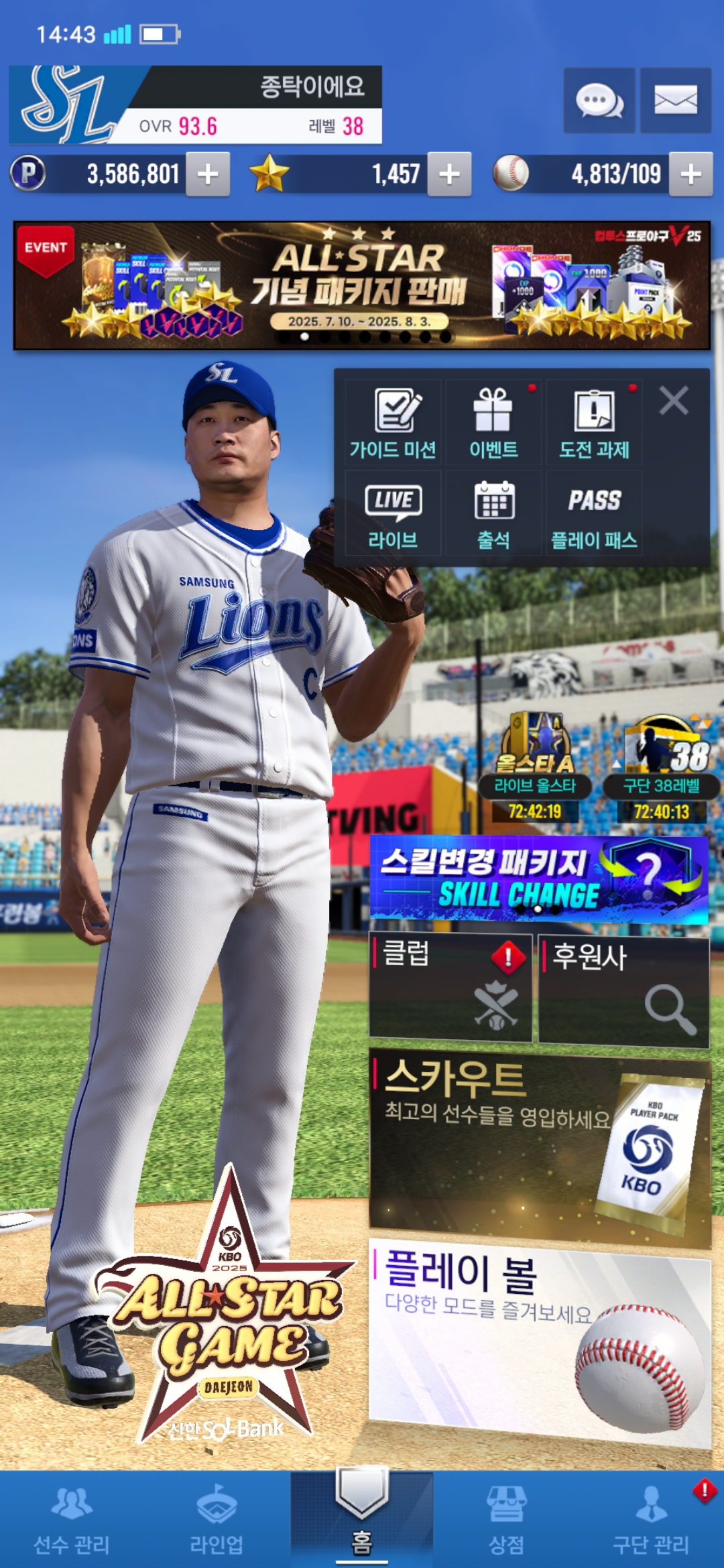This screenshot has width=724, height=1568.
Task: Switch to the 선수 관리 tab
Action: [x=72, y=1521]
